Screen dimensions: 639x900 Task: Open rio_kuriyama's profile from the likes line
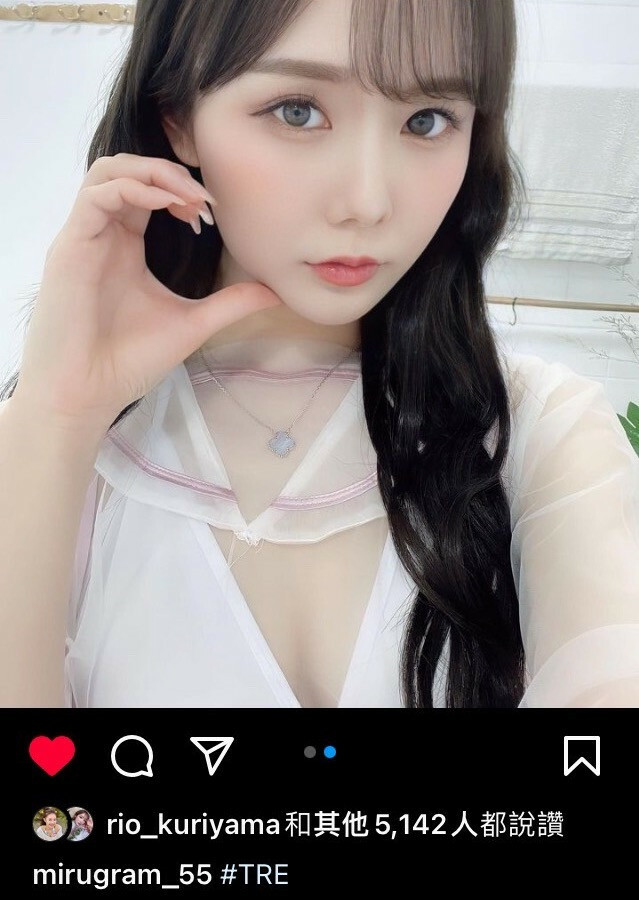coord(192,825)
